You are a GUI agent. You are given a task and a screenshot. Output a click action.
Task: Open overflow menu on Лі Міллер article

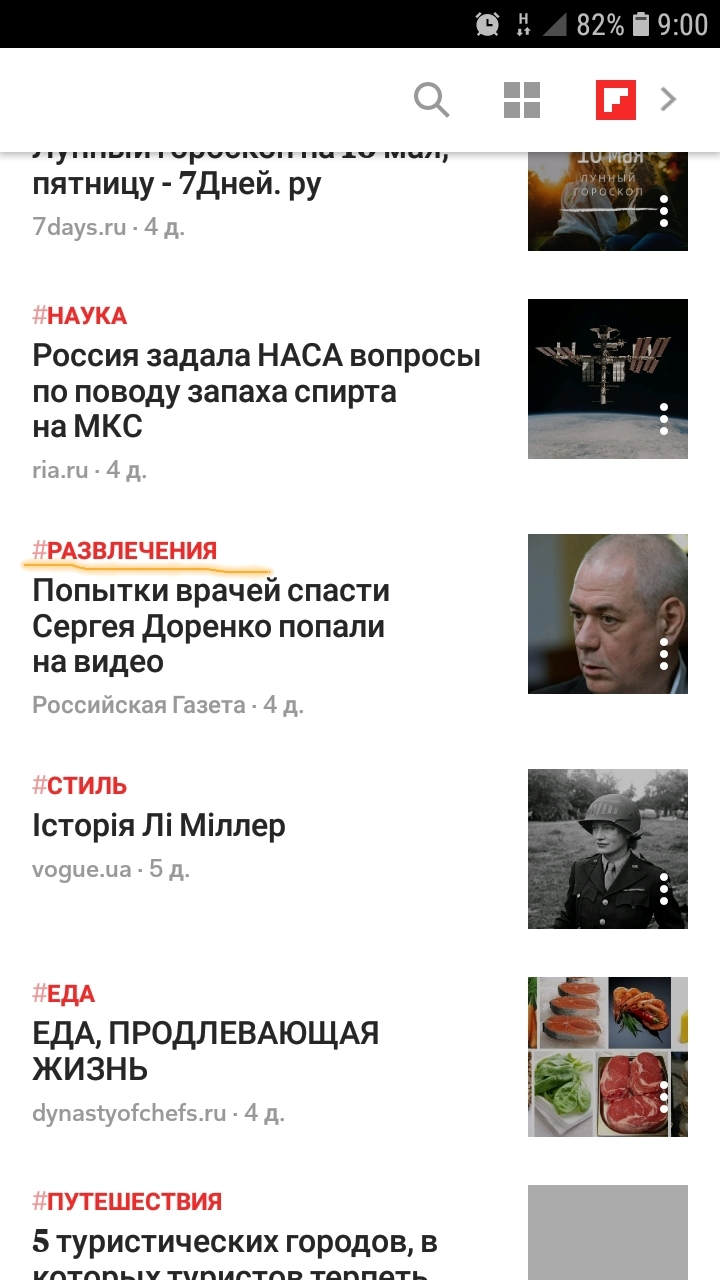[x=664, y=889]
